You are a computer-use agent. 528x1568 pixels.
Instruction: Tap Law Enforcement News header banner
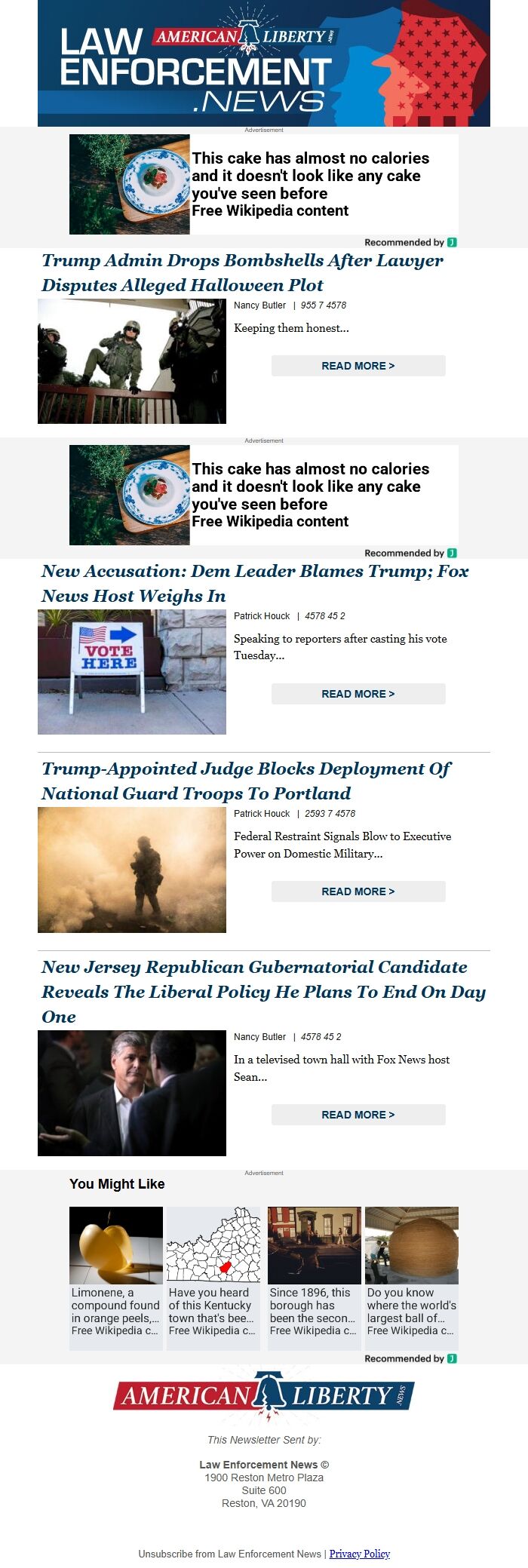point(264,63)
